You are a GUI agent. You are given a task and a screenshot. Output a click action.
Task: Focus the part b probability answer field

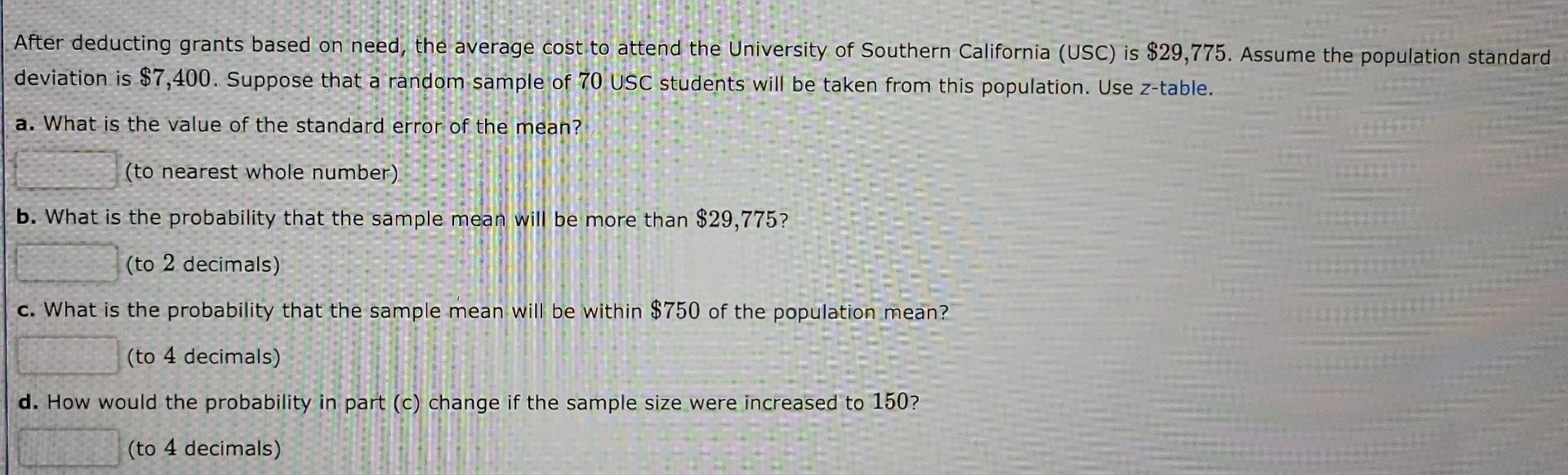(x=67, y=263)
